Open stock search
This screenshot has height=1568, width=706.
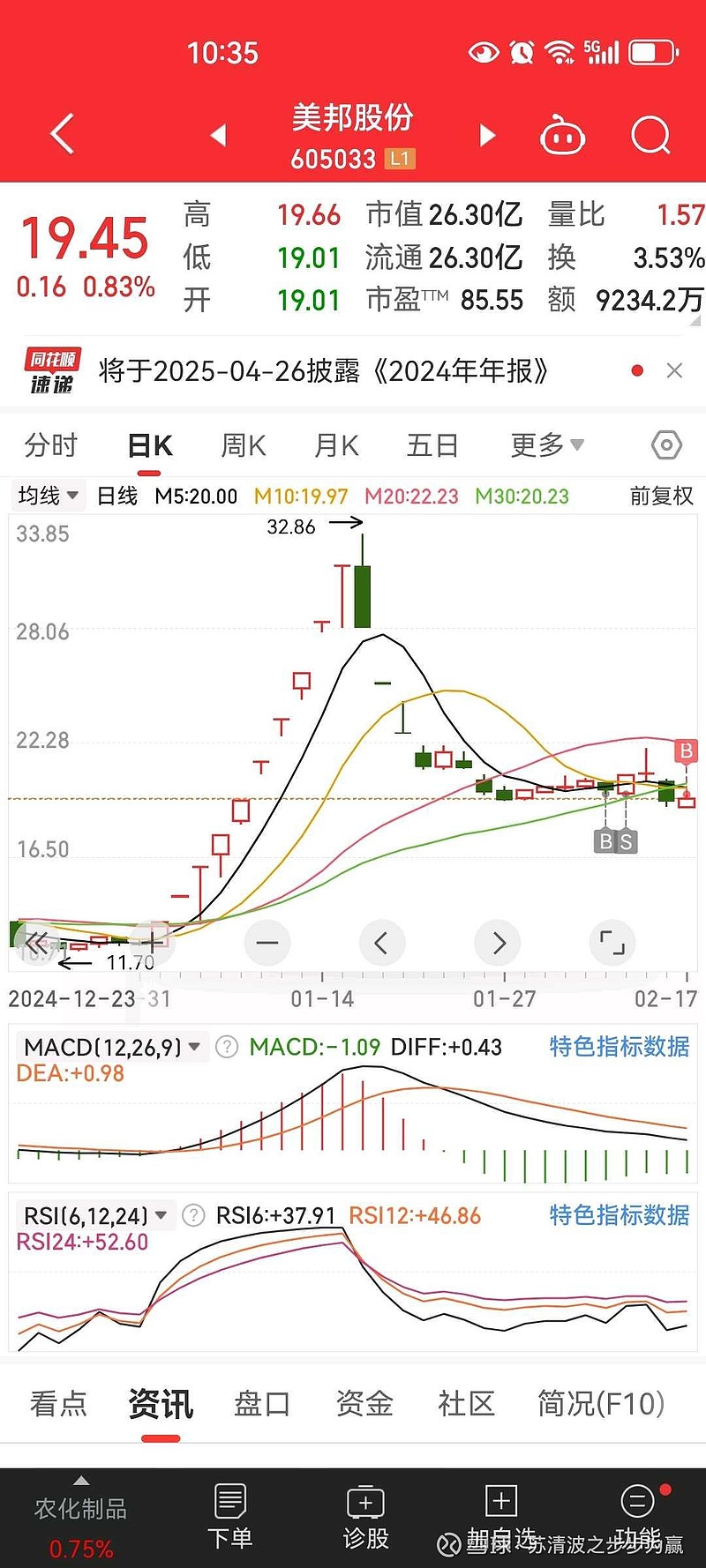[x=650, y=135]
